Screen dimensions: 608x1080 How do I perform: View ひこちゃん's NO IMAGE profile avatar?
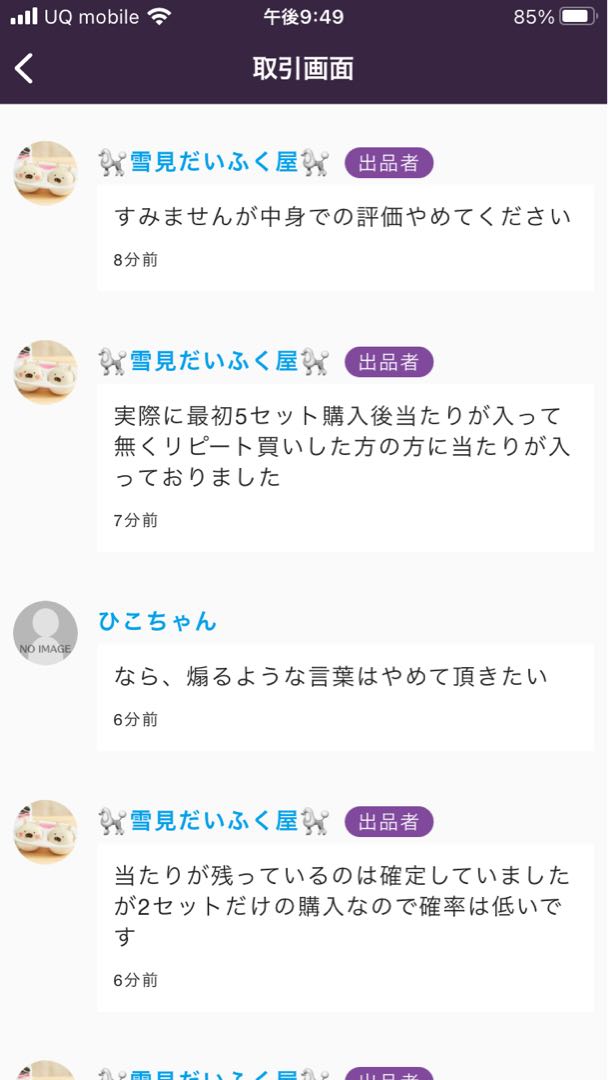(x=45, y=633)
